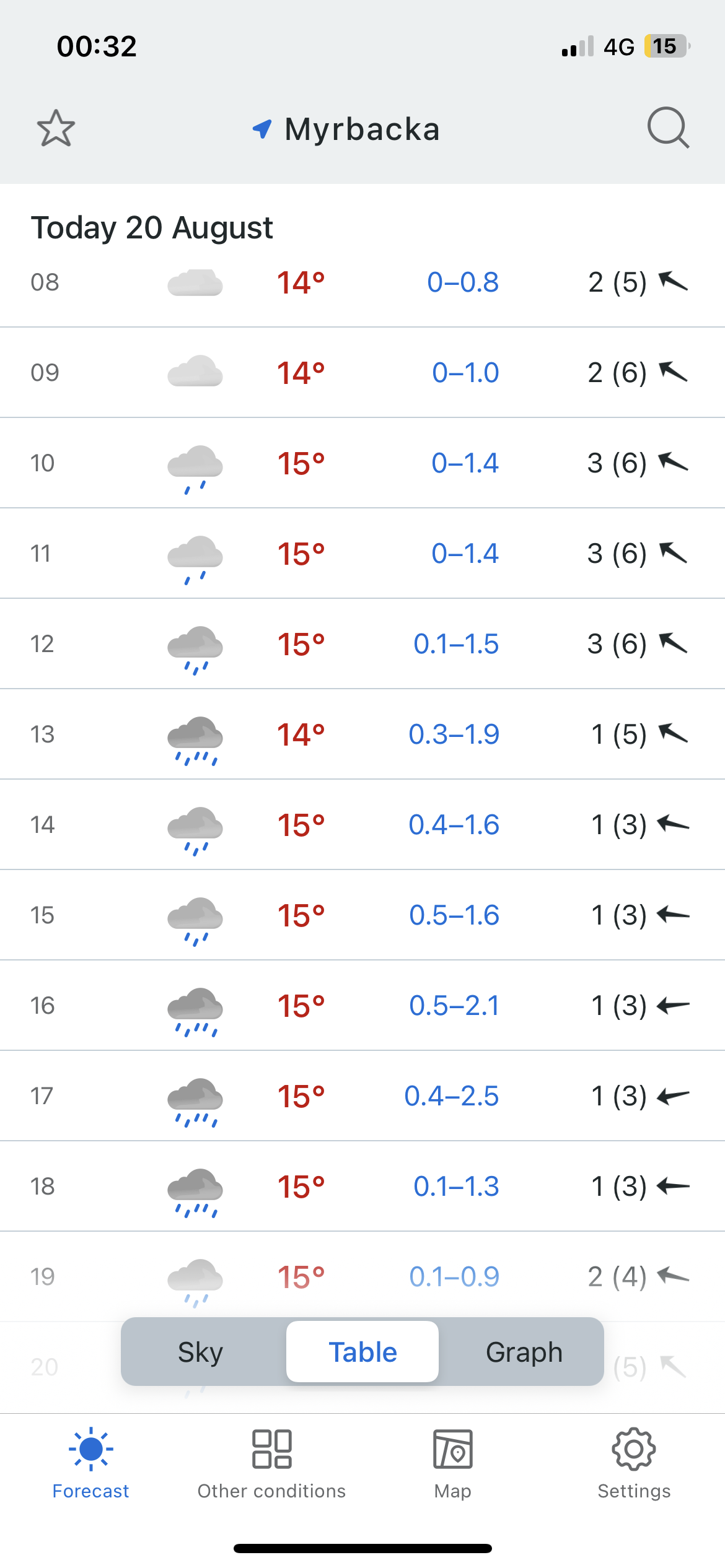Image resolution: width=725 pixels, height=1568 pixels.
Task: Open the Map tab
Action: pos(453,1464)
